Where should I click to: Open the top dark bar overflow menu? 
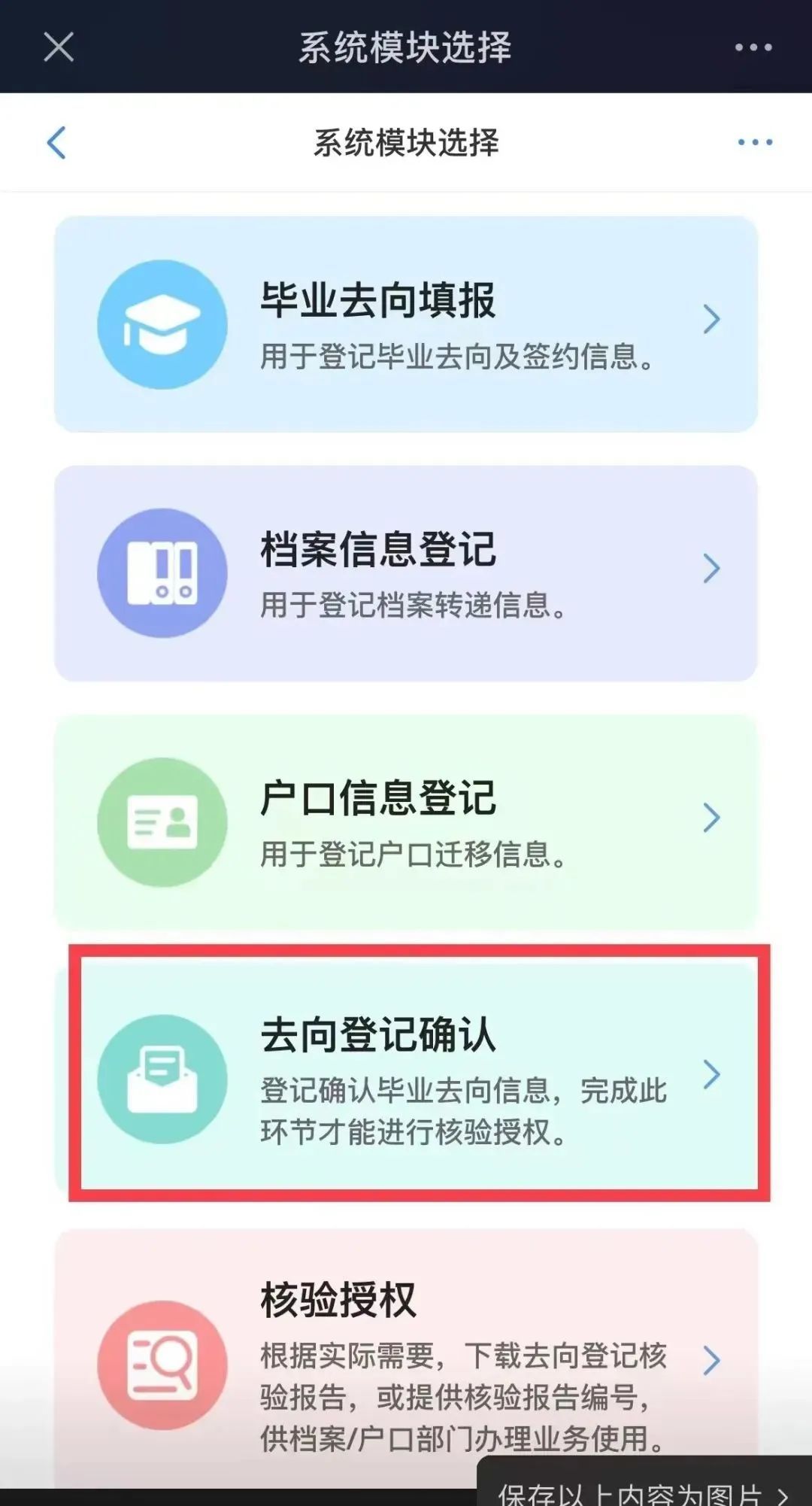[x=753, y=47]
